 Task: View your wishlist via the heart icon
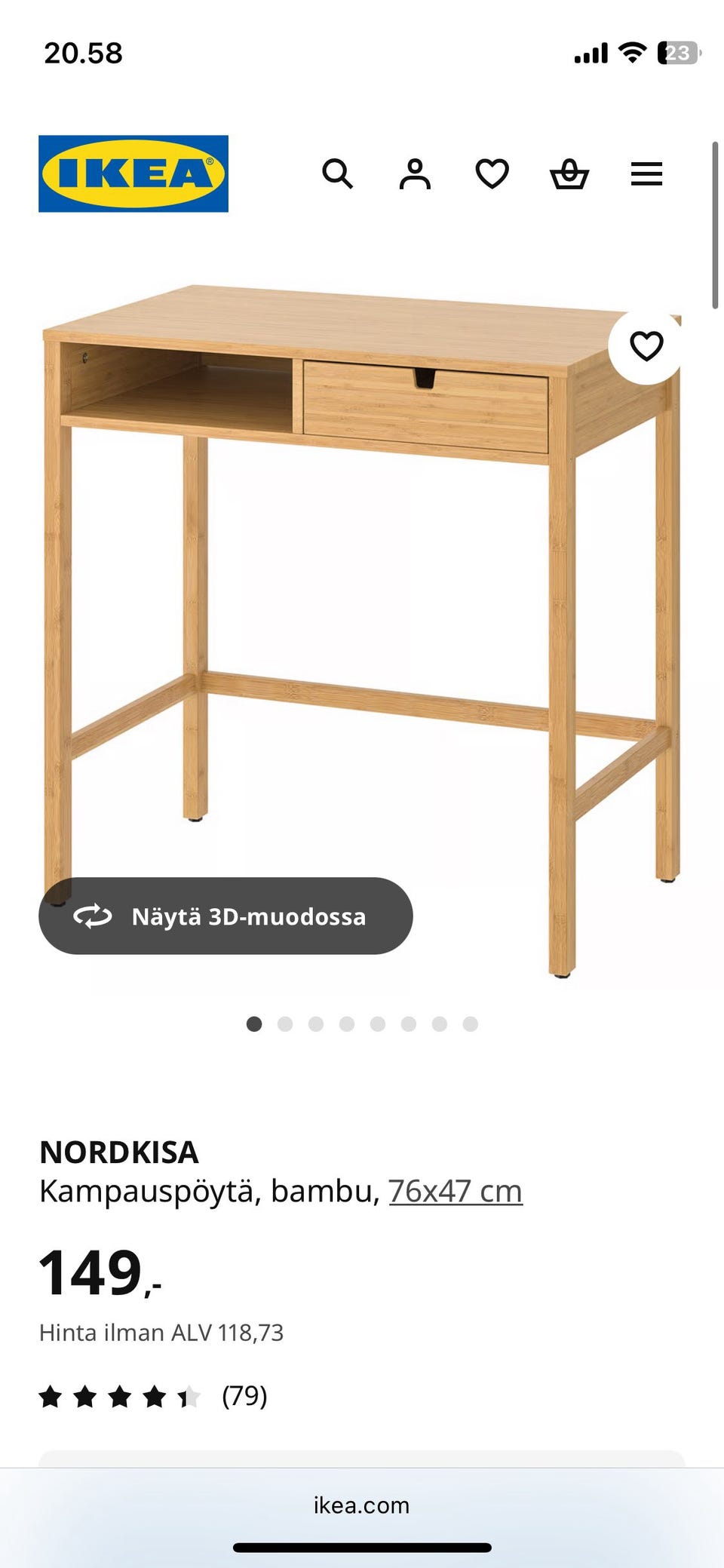click(492, 174)
